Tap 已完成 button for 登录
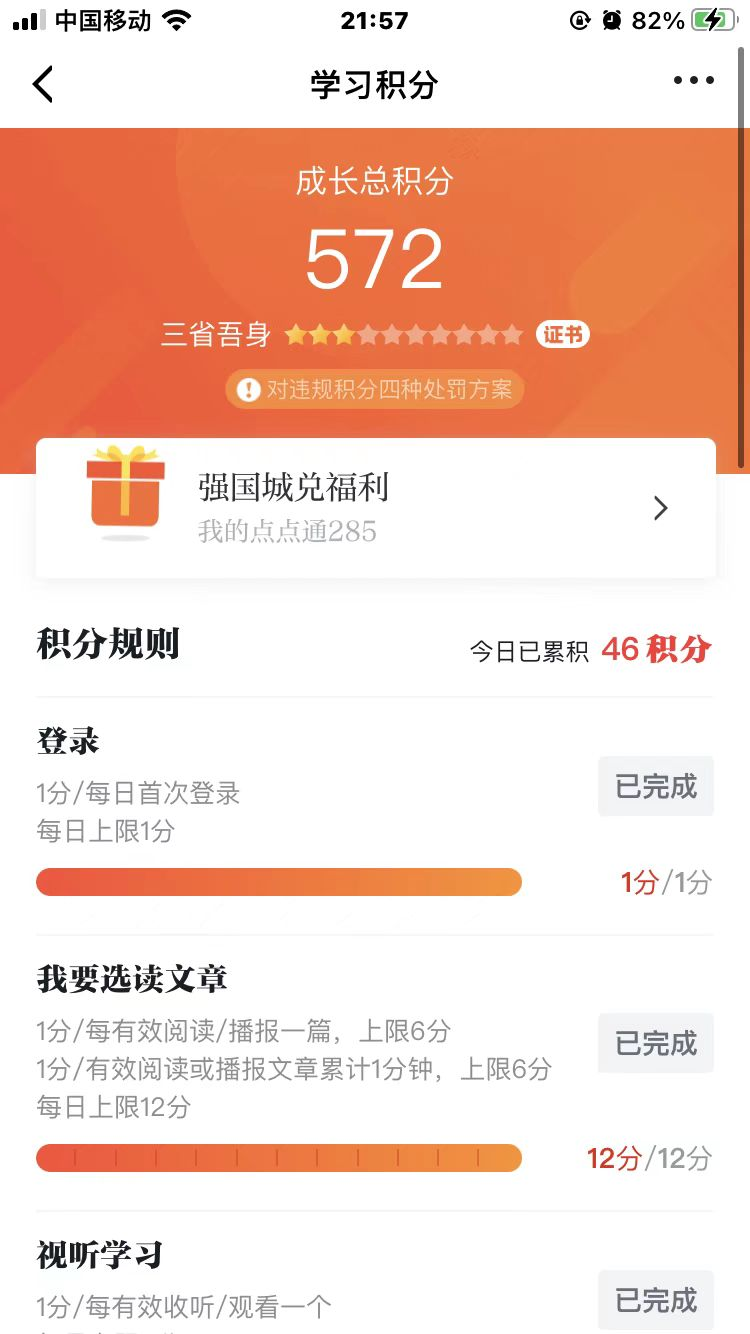The image size is (750, 1334). coord(656,787)
